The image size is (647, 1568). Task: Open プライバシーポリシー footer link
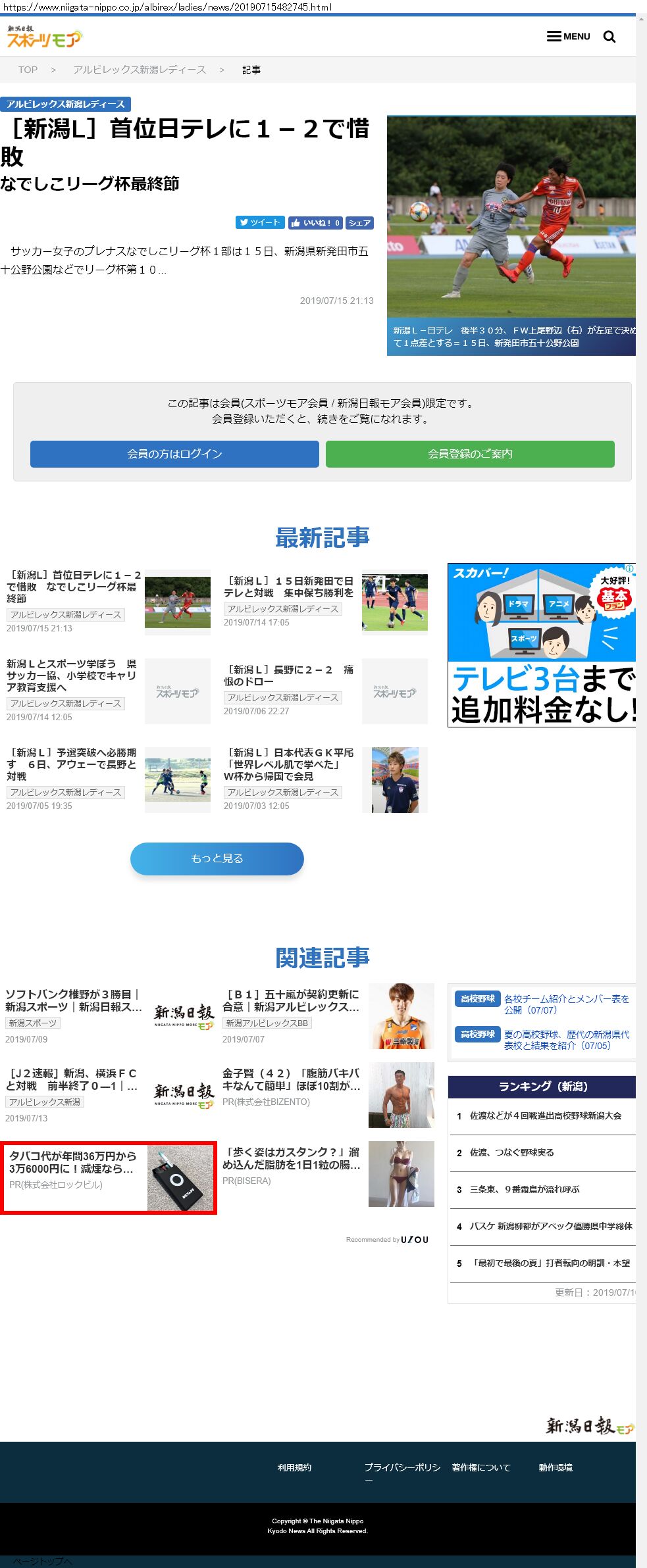tap(402, 1467)
